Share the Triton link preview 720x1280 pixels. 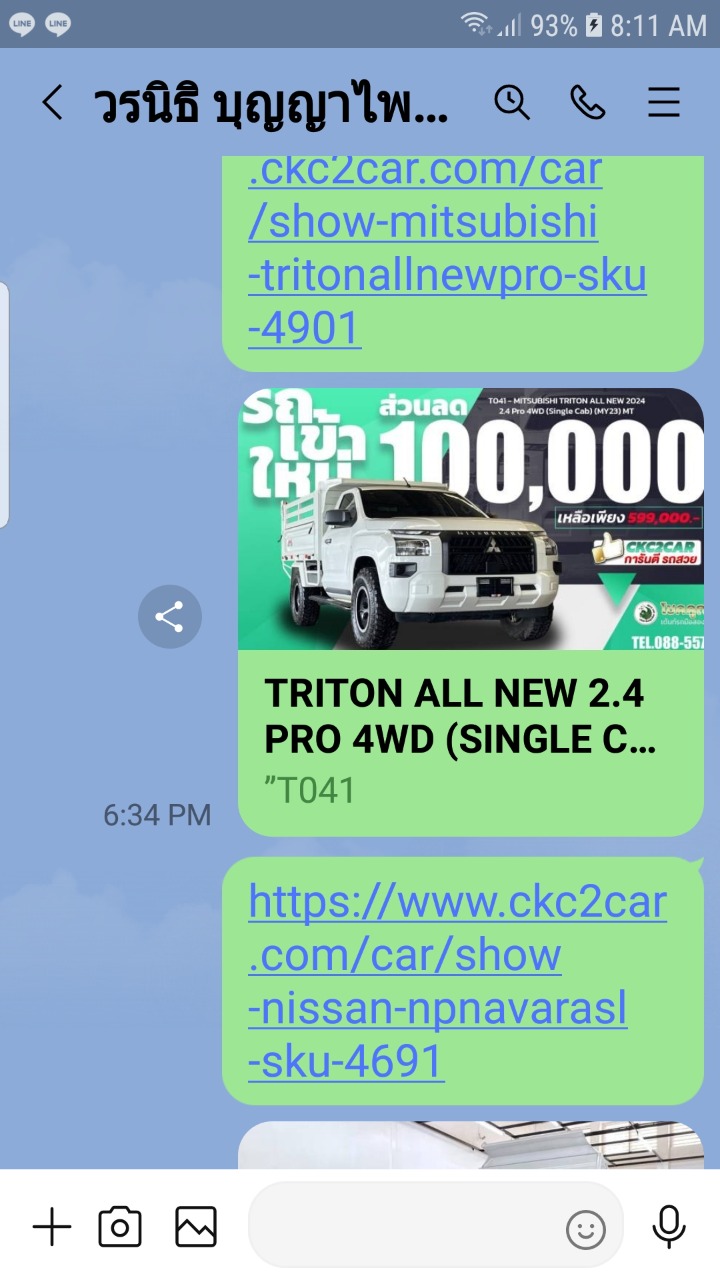tap(170, 617)
